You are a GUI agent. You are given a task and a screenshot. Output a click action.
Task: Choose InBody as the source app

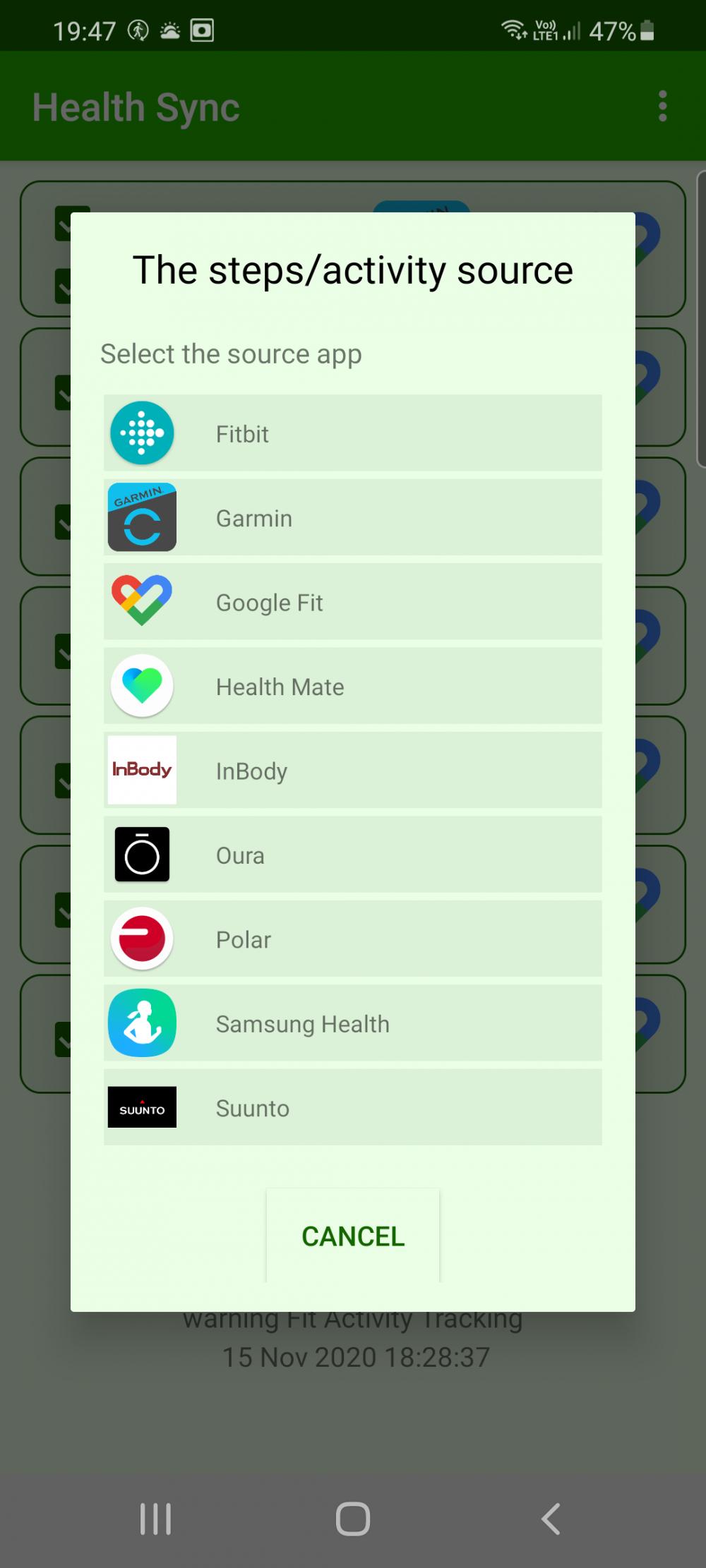coord(352,771)
